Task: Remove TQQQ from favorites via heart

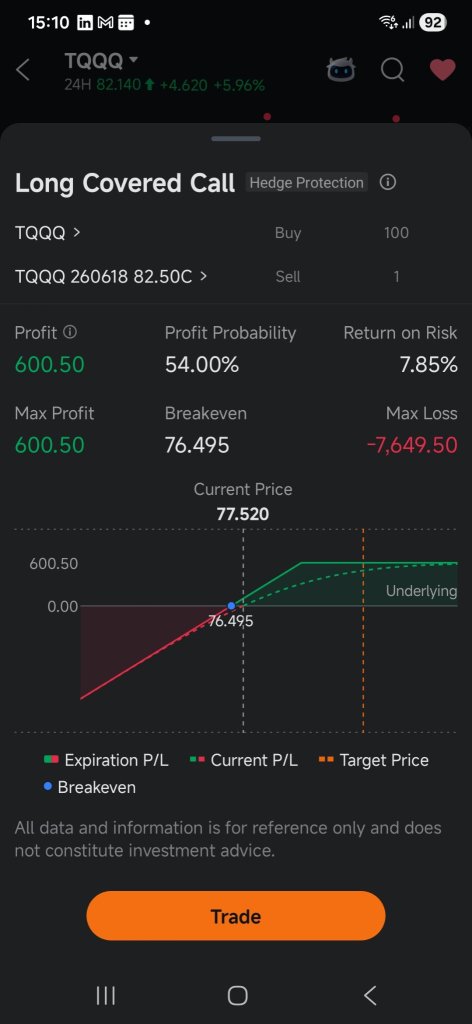Action: [x=442, y=69]
